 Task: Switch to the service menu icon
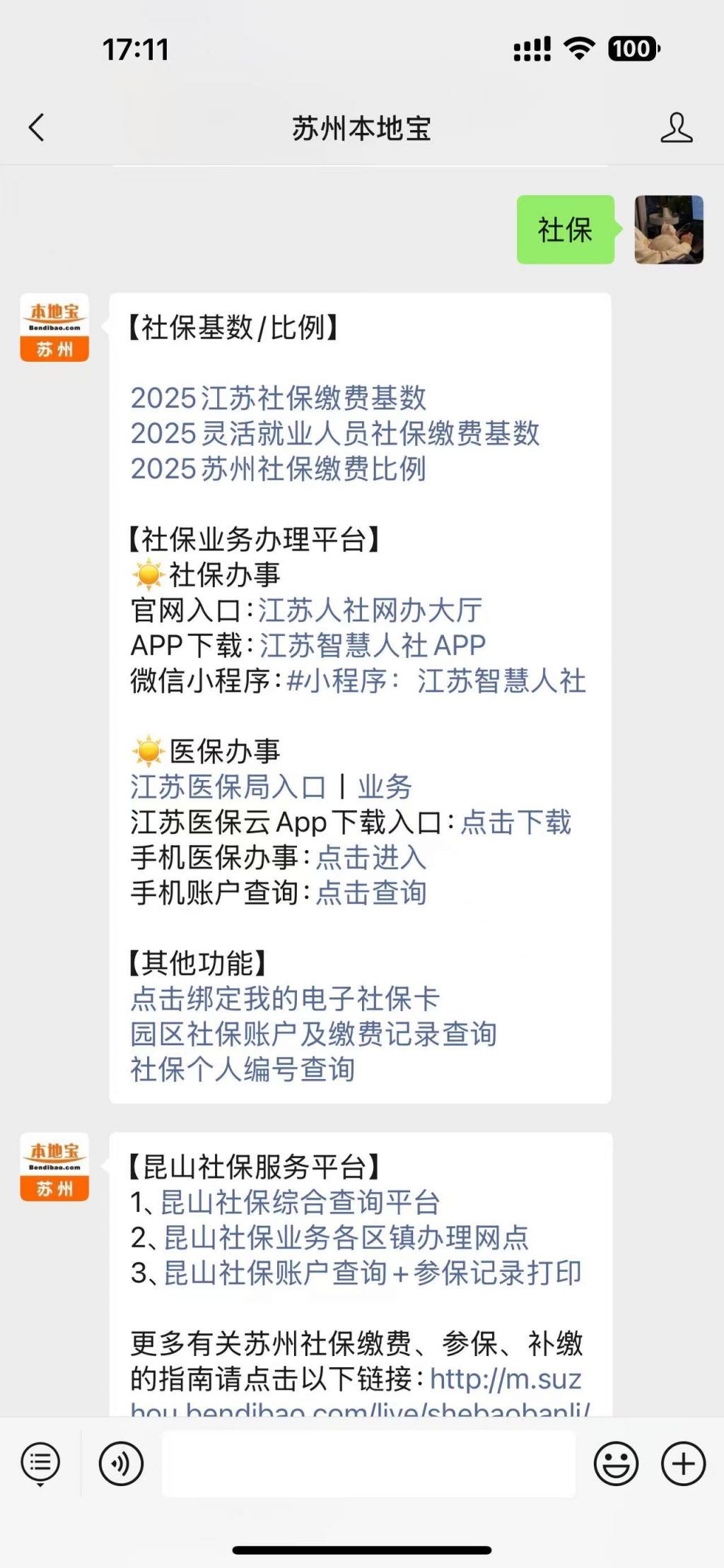40,1463
